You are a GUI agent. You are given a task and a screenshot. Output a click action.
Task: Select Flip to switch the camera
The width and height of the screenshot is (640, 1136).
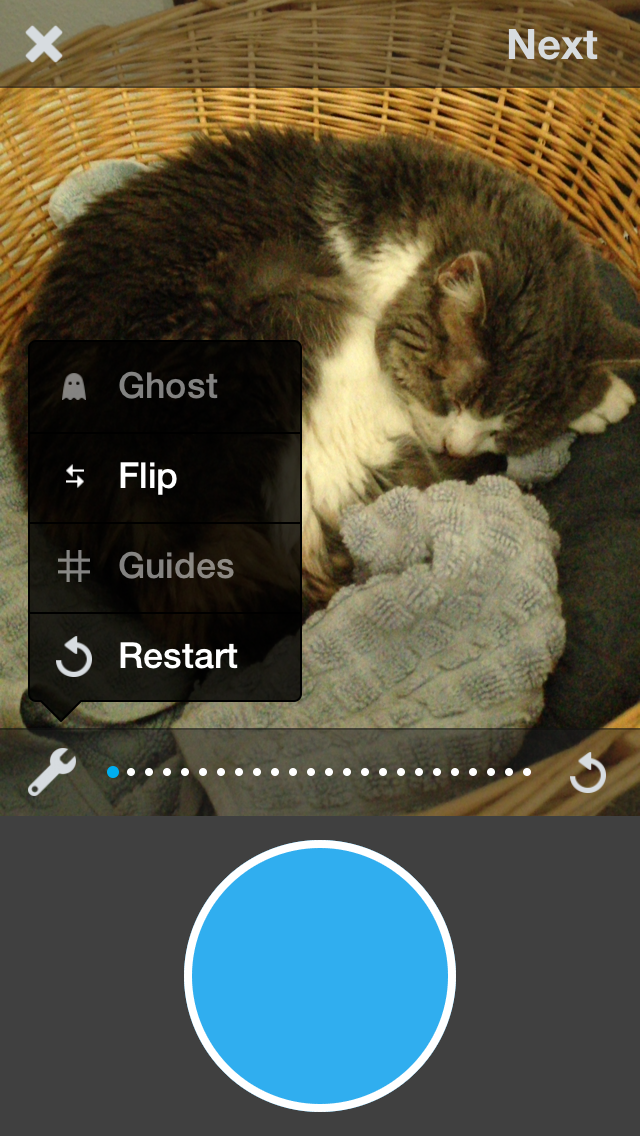(x=165, y=477)
